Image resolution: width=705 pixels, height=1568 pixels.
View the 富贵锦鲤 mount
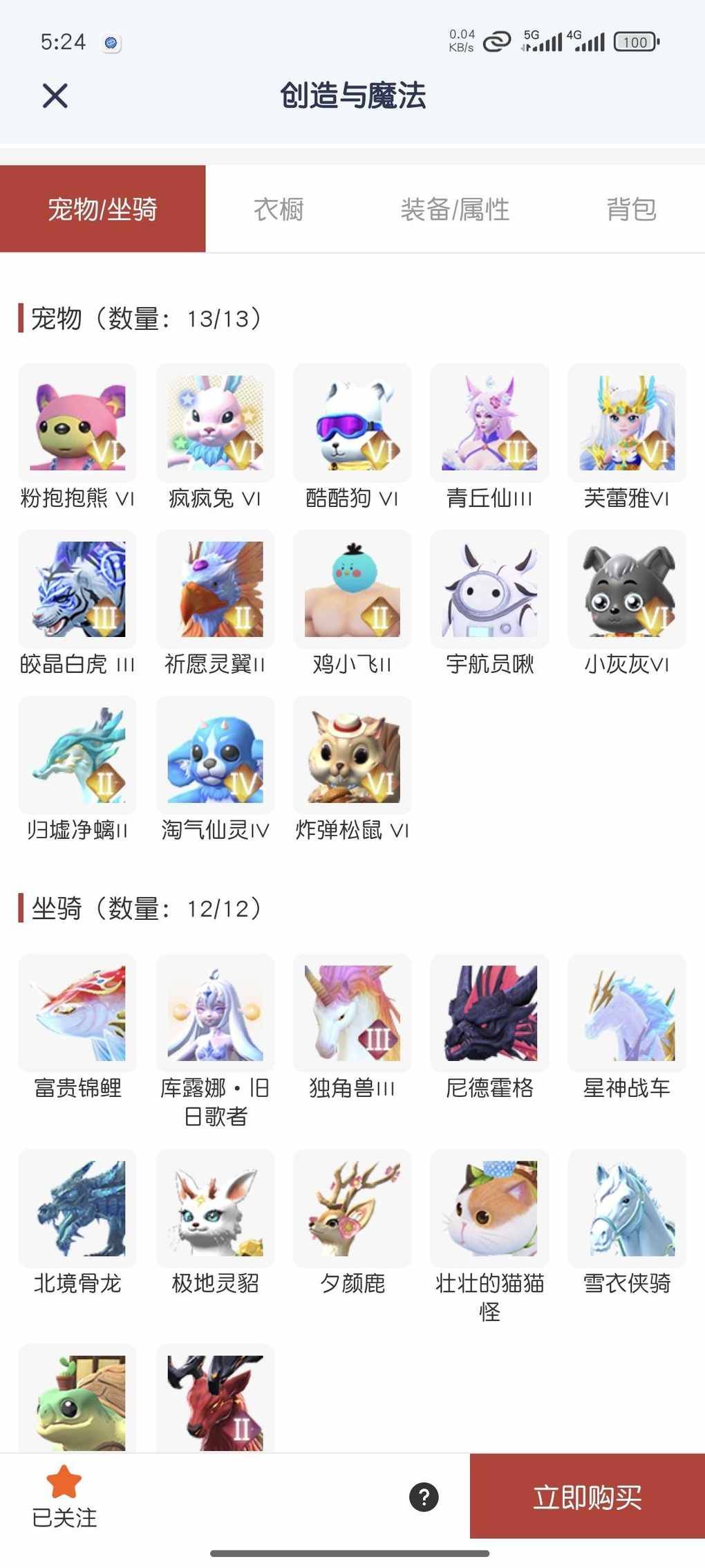point(77,1013)
